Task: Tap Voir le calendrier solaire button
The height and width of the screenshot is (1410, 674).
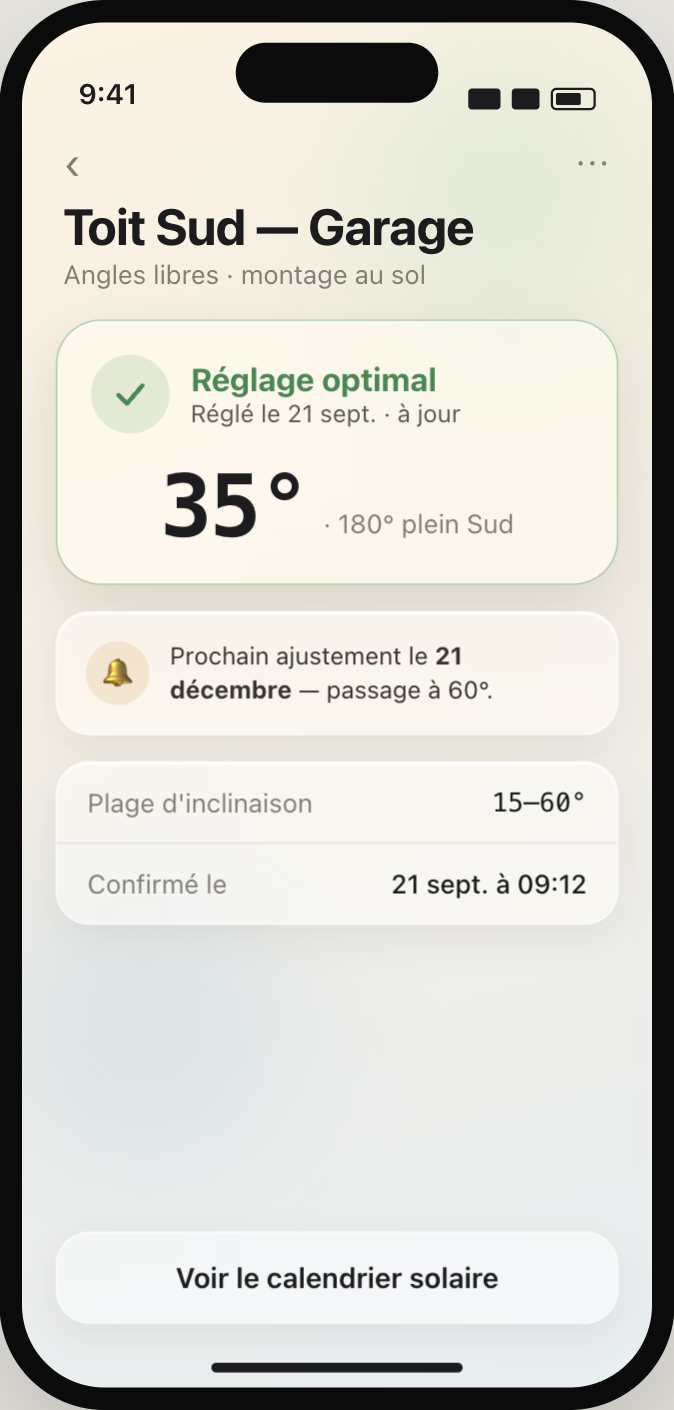Action: tap(337, 1278)
